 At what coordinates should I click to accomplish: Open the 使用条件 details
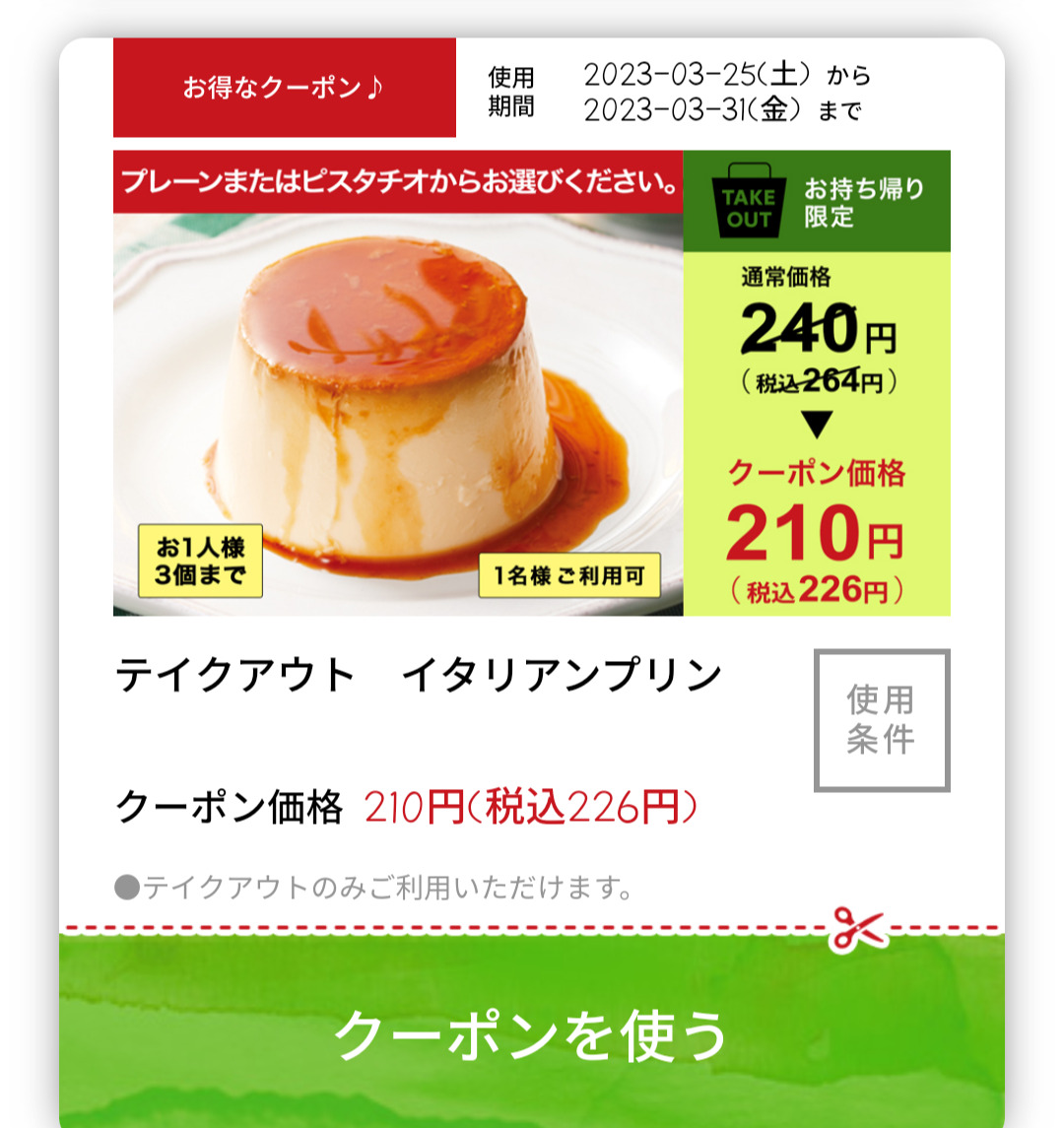click(881, 720)
